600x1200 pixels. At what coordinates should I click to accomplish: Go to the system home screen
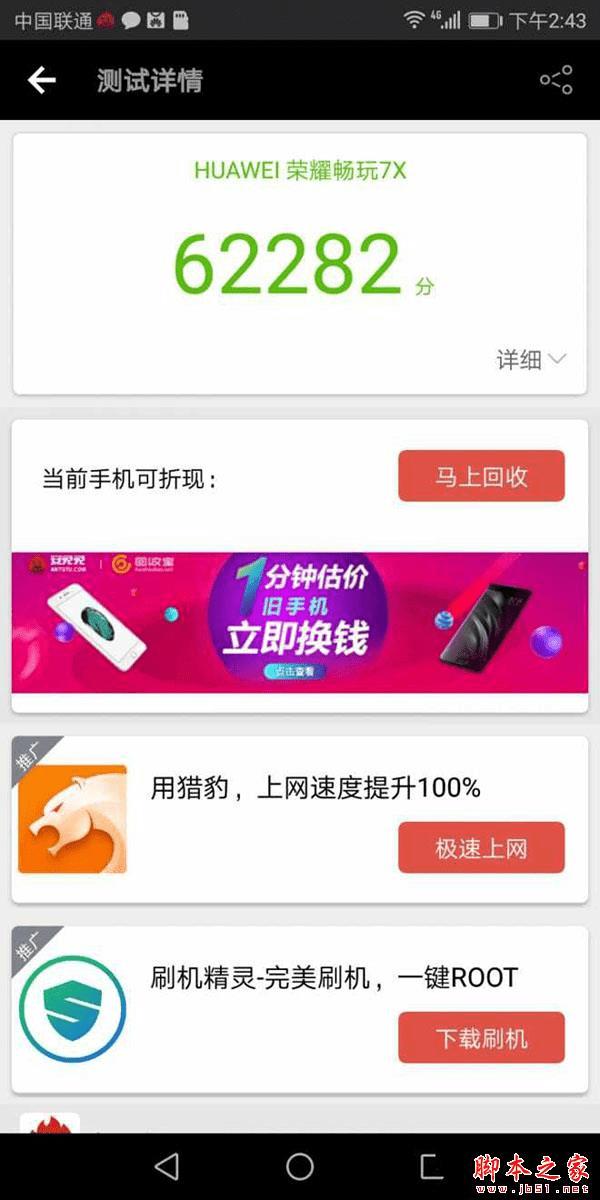300,1166
